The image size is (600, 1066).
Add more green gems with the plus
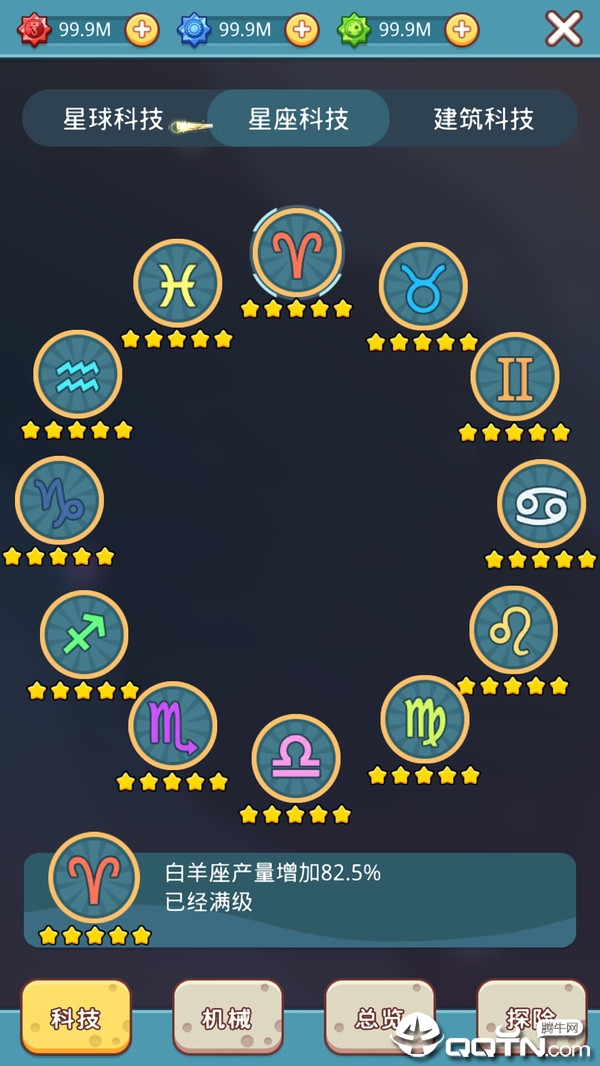point(461,29)
